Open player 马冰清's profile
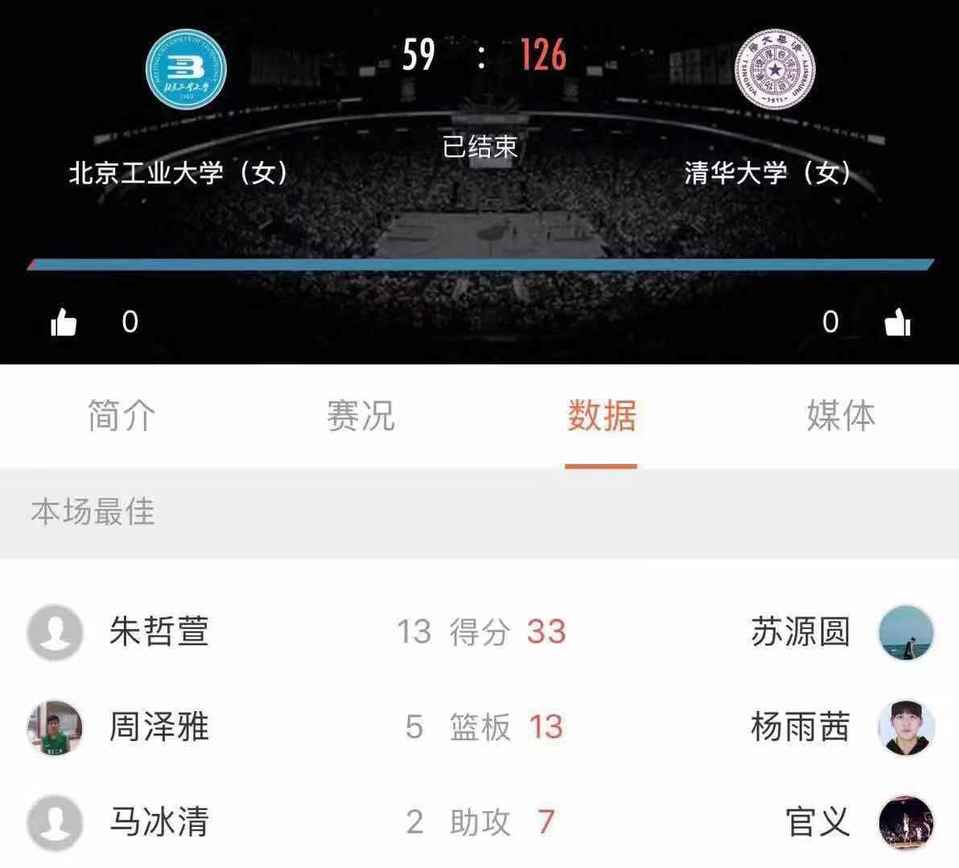Image resolution: width=959 pixels, height=868 pixels. pos(158,822)
